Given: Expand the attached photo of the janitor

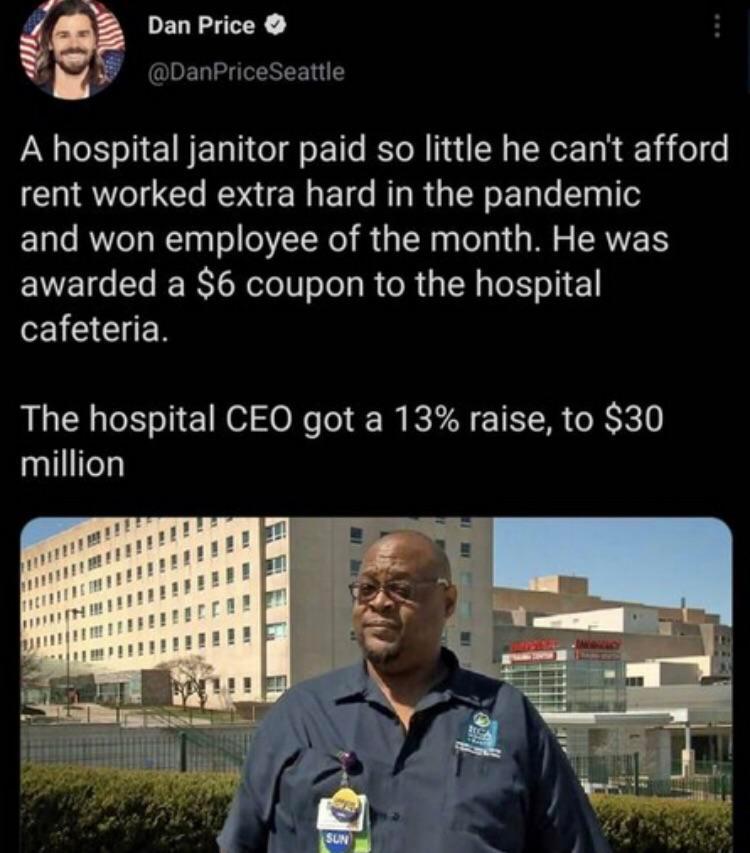Looking at the screenshot, I should [x=376, y=685].
